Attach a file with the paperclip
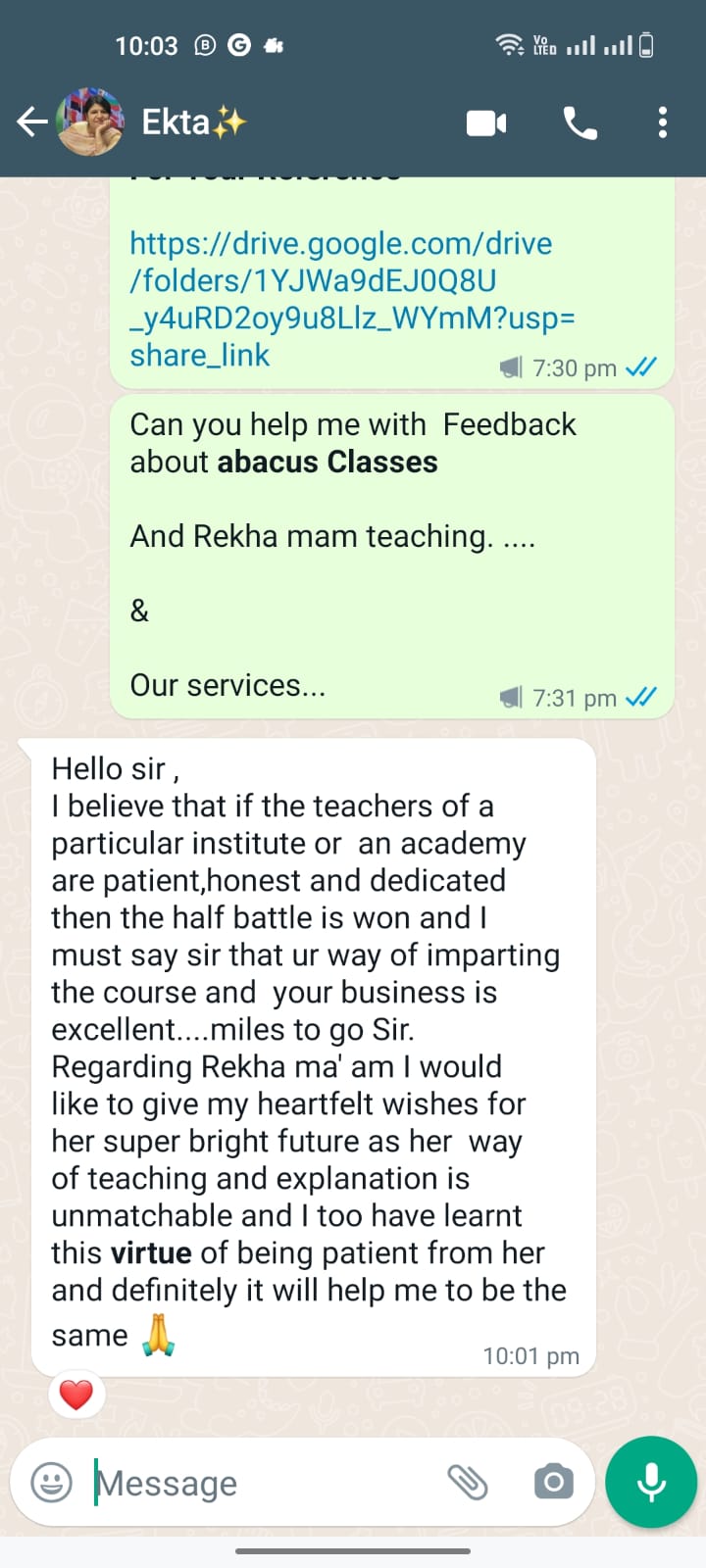The height and width of the screenshot is (1568, 706). tap(468, 1483)
